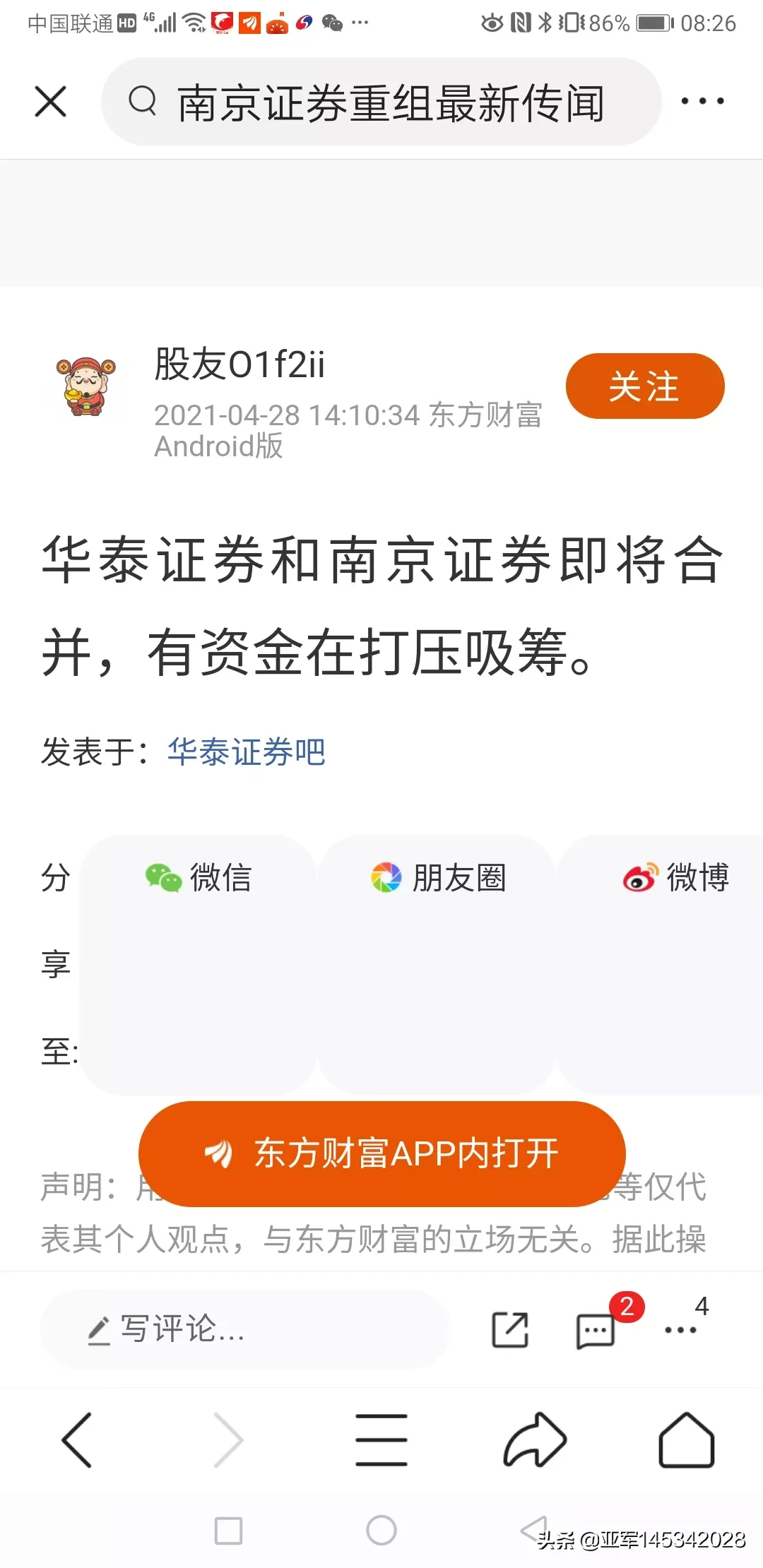Open the 股友O1f2ii profile avatar
The height and width of the screenshot is (1568, 763).
pos(85,387)
